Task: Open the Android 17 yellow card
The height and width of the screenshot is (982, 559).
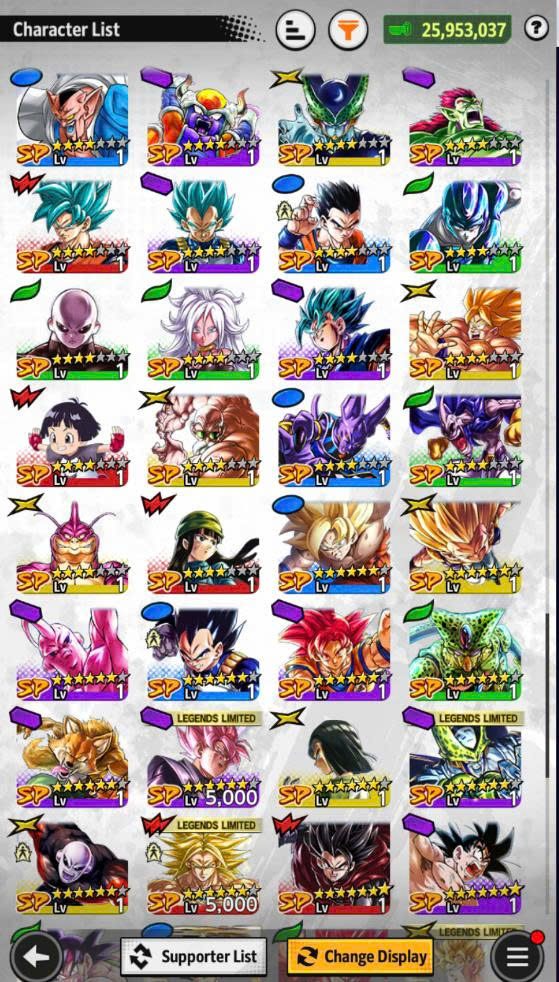Action: point(334,759)
